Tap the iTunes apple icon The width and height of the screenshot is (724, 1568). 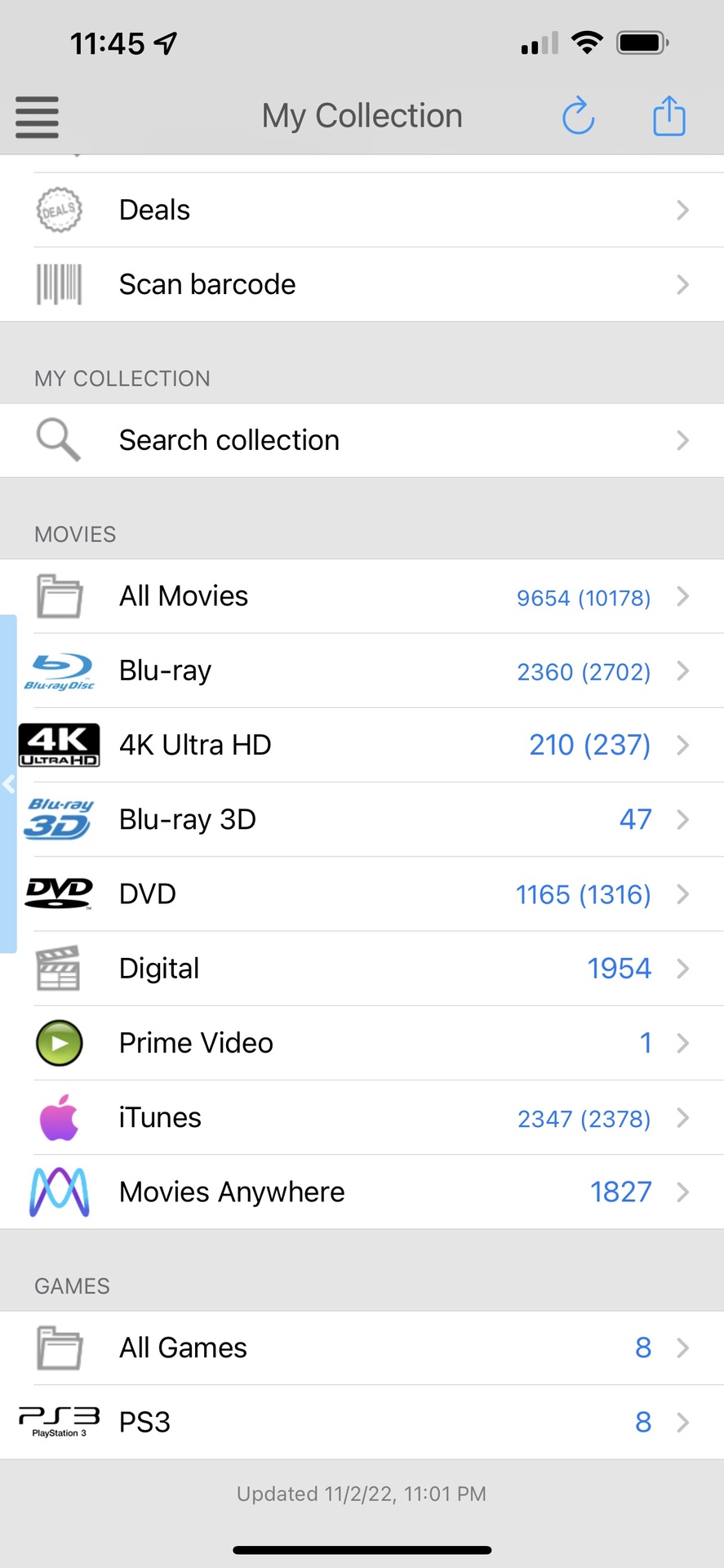(x=58, y=1117)
